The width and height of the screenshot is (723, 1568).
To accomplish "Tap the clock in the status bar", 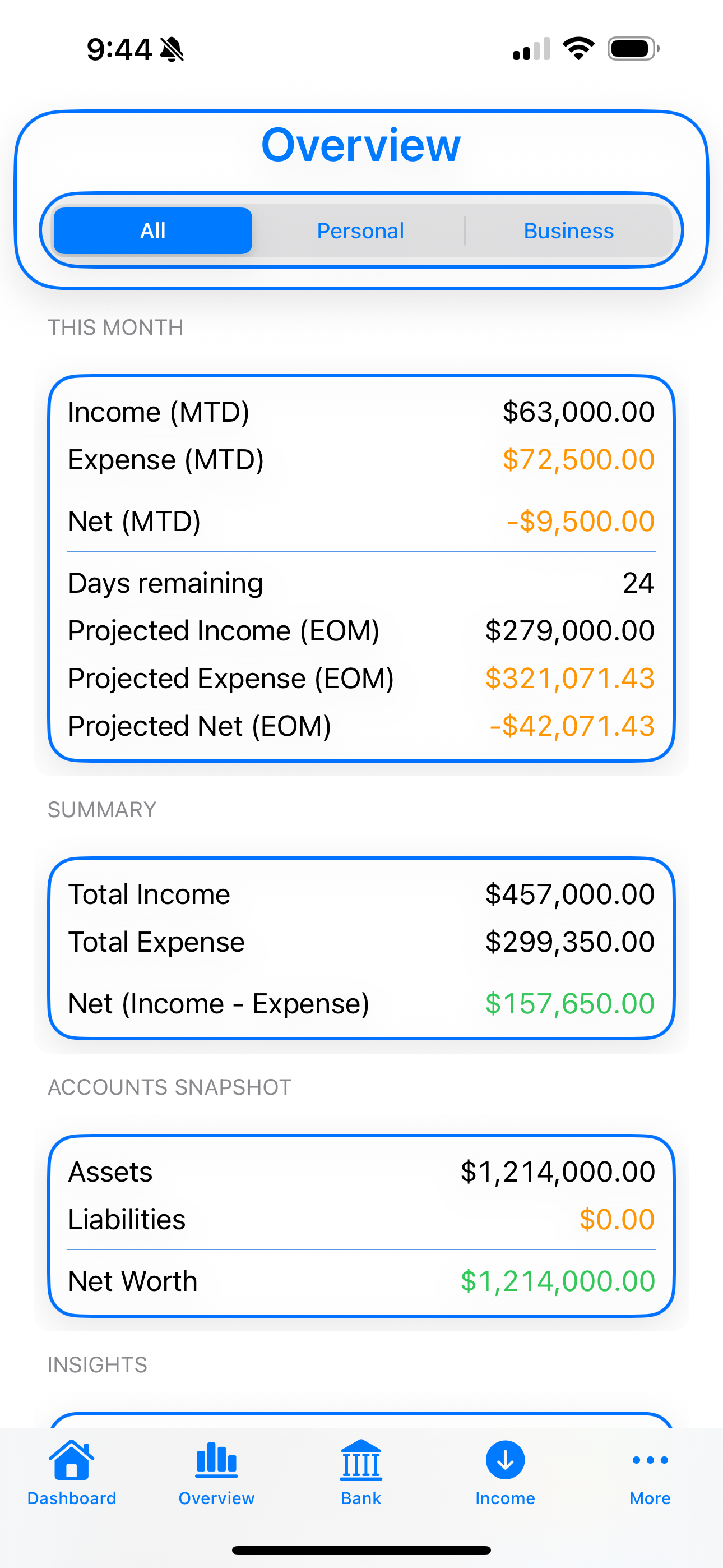I will [121, 49].
